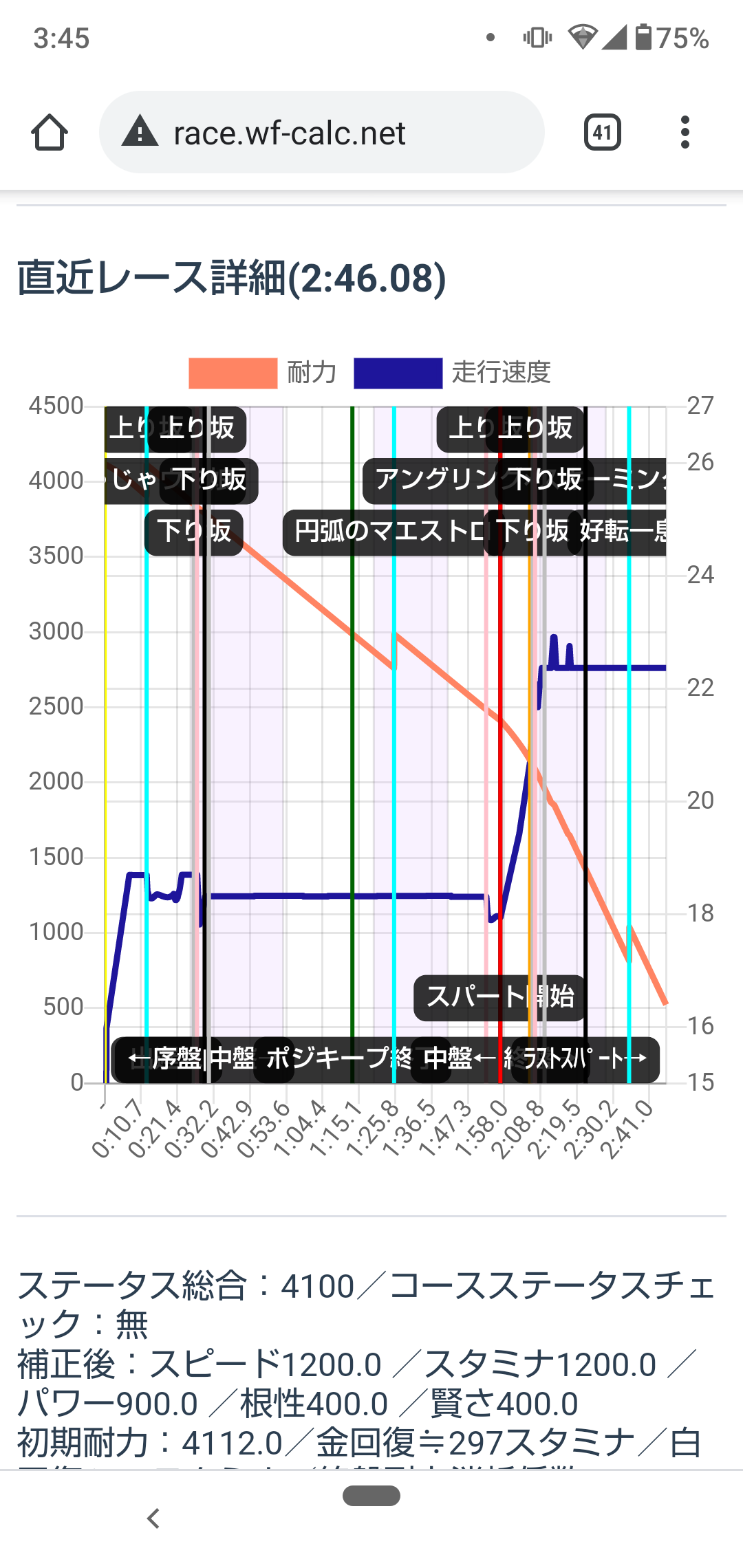This screenshot has height=1568, width=743.
Task: Tap the race.wf-calc.net address bar
Action: 322,132
